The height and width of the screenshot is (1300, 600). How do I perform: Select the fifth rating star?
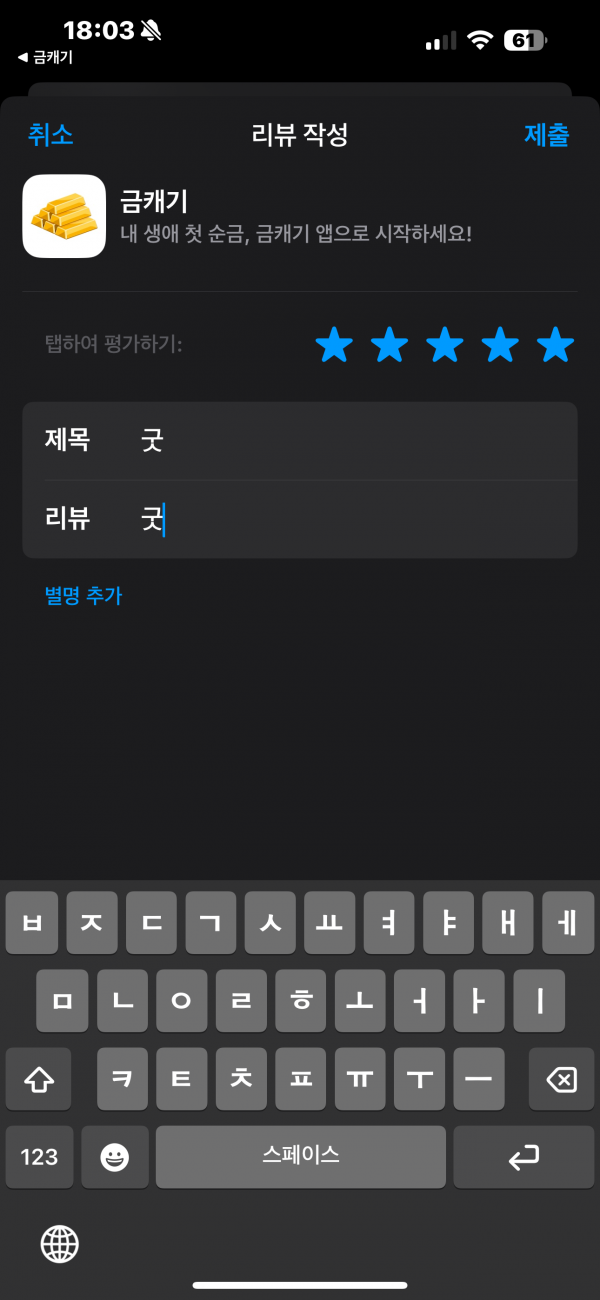[555, 345]
